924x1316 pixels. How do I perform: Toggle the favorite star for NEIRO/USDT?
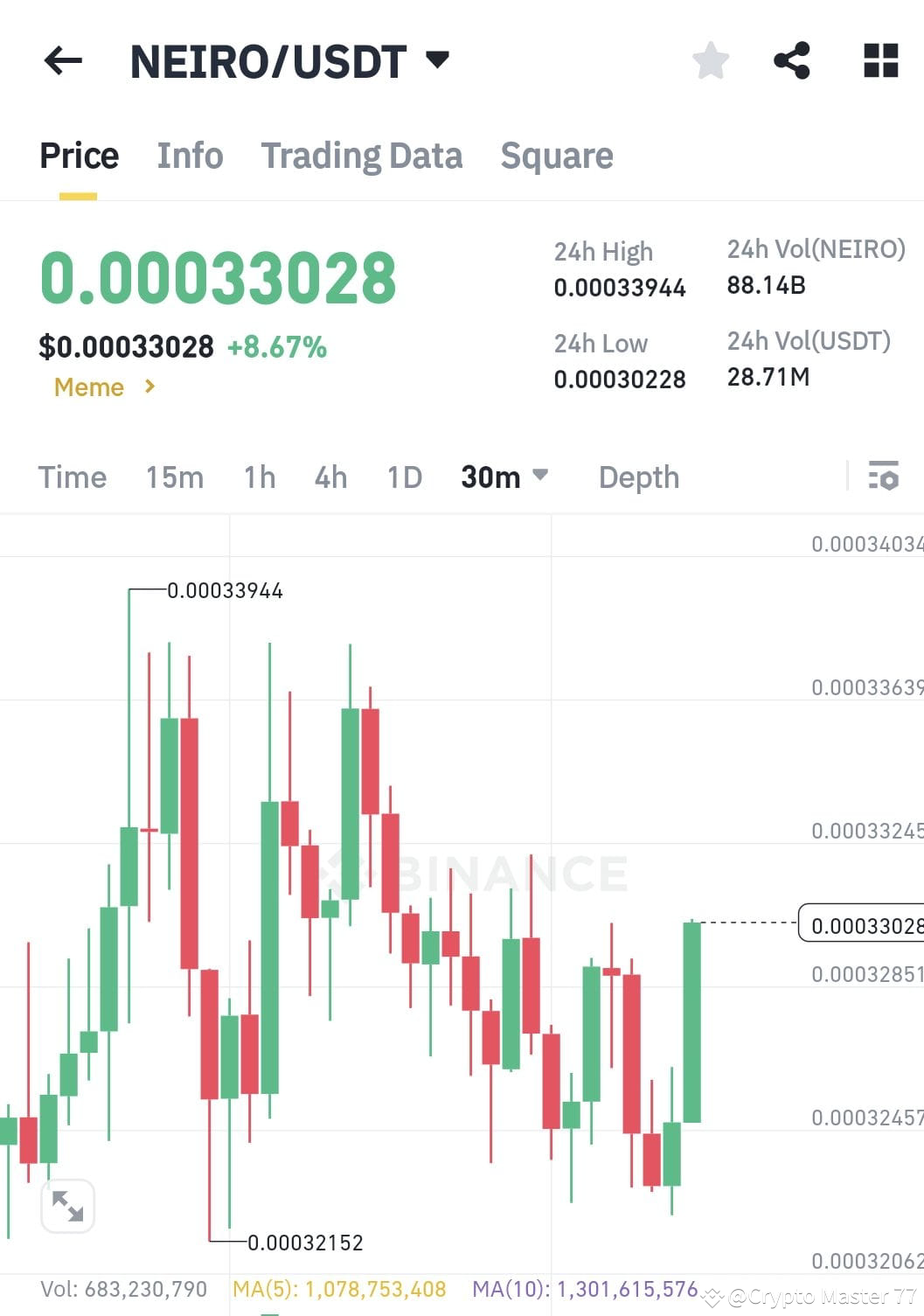click(x=711, y=59)
